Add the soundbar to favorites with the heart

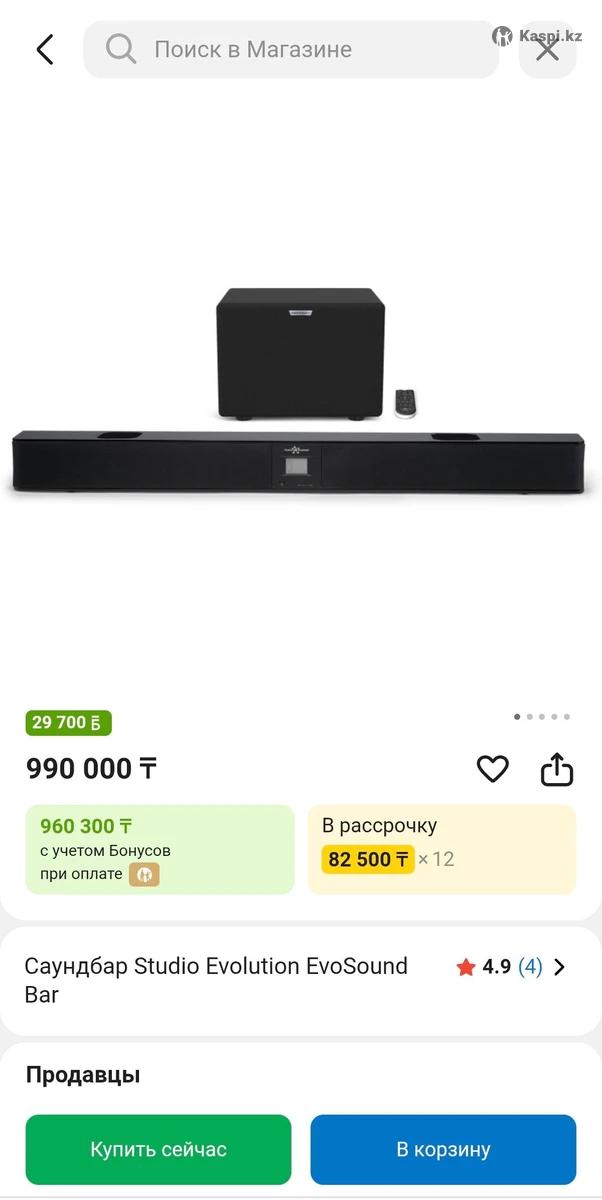492,769
